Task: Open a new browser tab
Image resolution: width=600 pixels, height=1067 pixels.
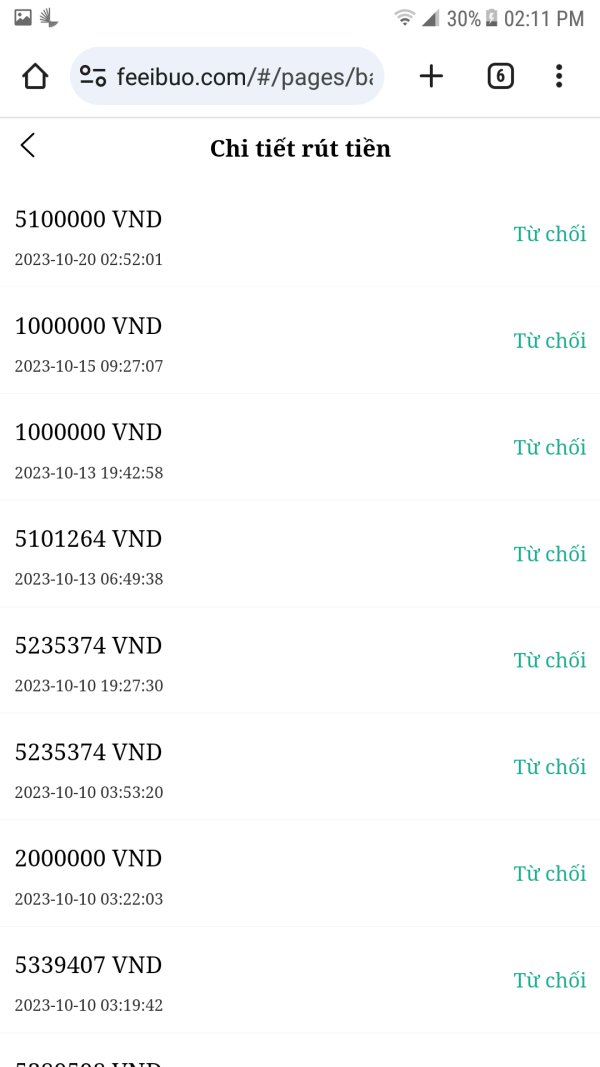Action: tap(431, 76)
